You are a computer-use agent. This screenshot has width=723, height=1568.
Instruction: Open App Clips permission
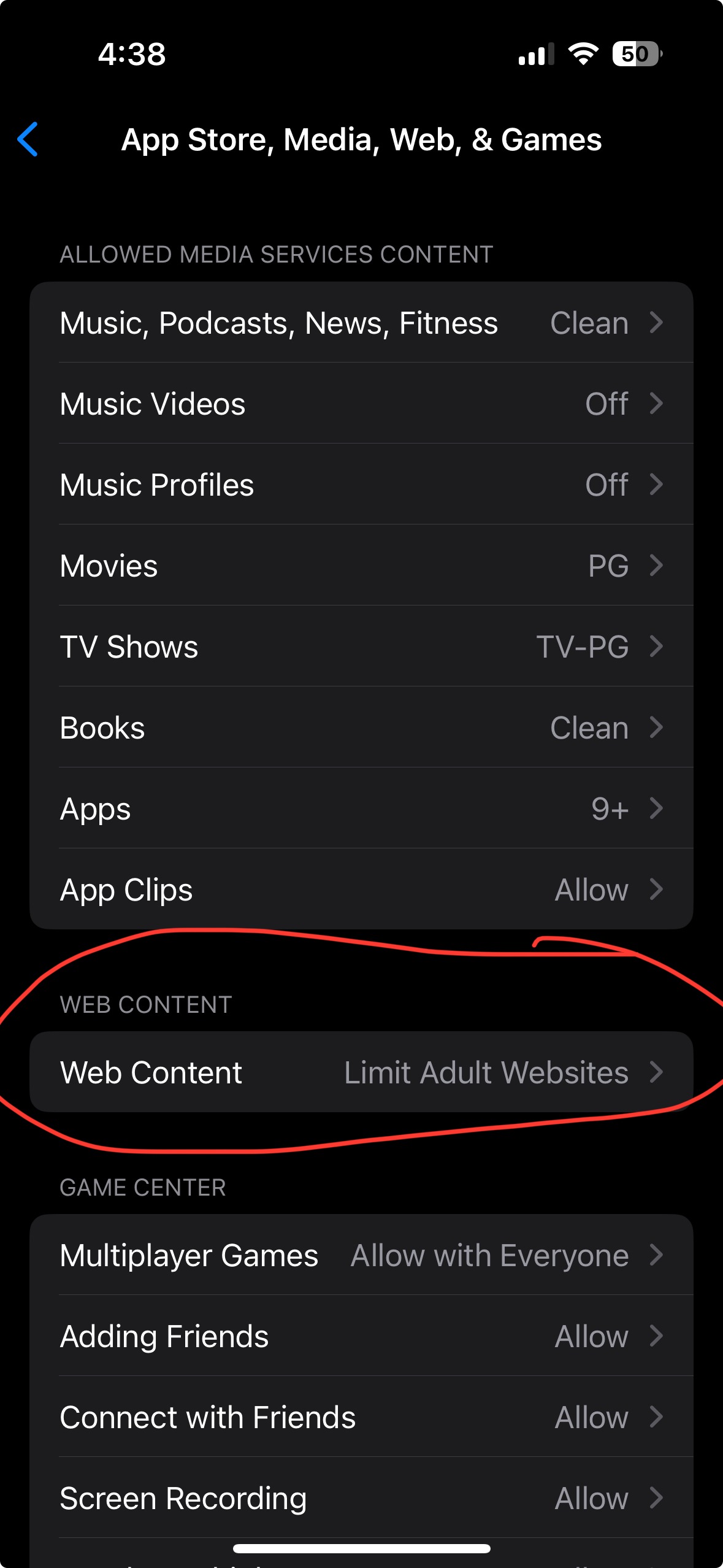(x=361, y=890)
